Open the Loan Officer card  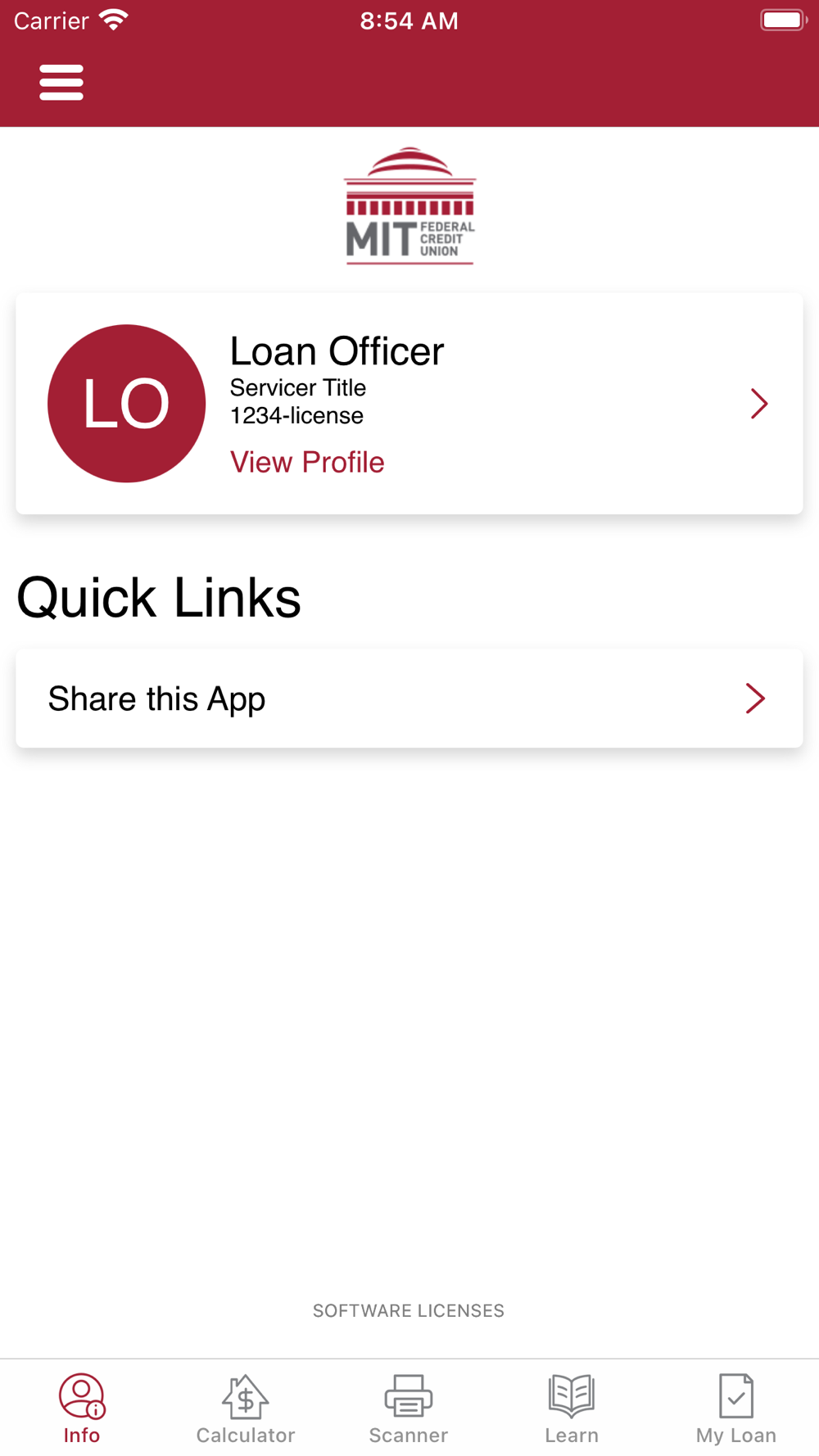(409, 404)
